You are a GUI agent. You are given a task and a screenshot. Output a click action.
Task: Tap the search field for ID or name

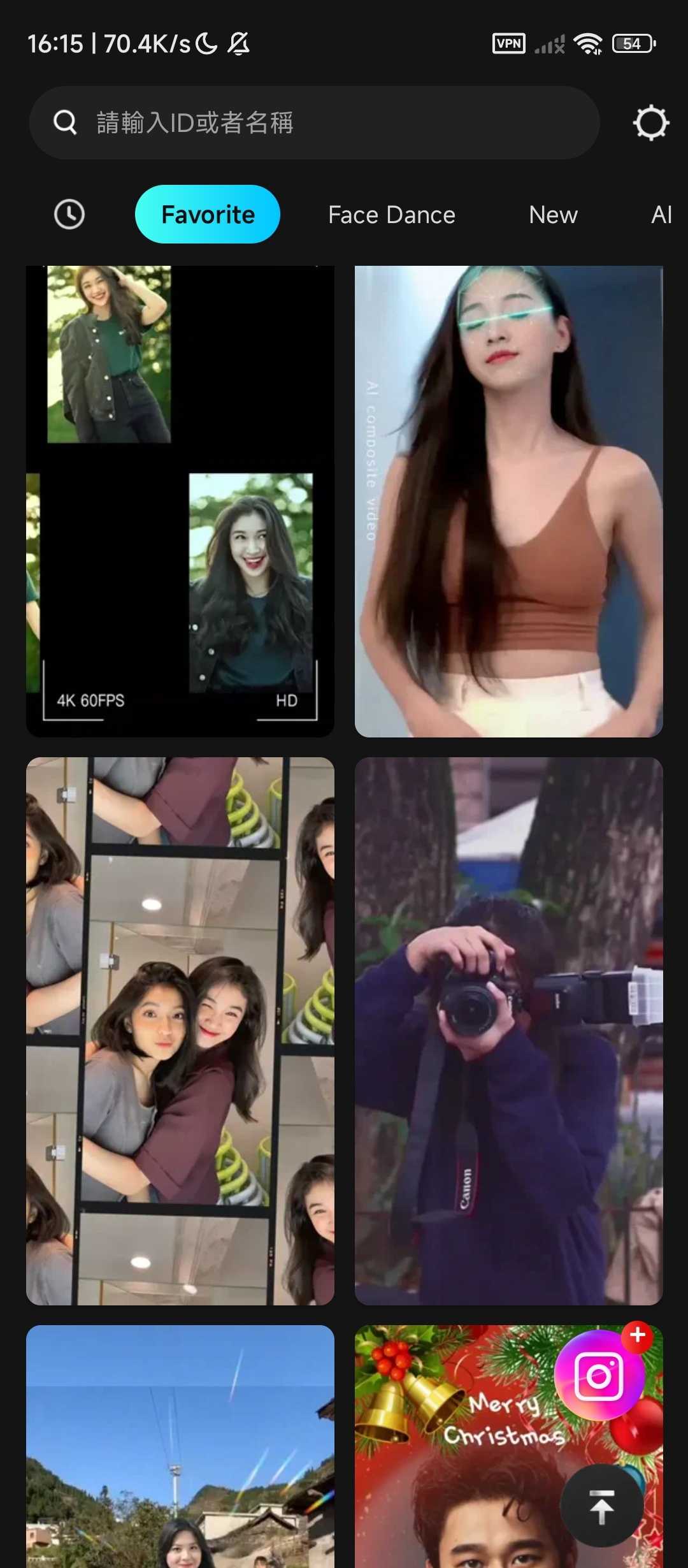(x=314, y=122)
